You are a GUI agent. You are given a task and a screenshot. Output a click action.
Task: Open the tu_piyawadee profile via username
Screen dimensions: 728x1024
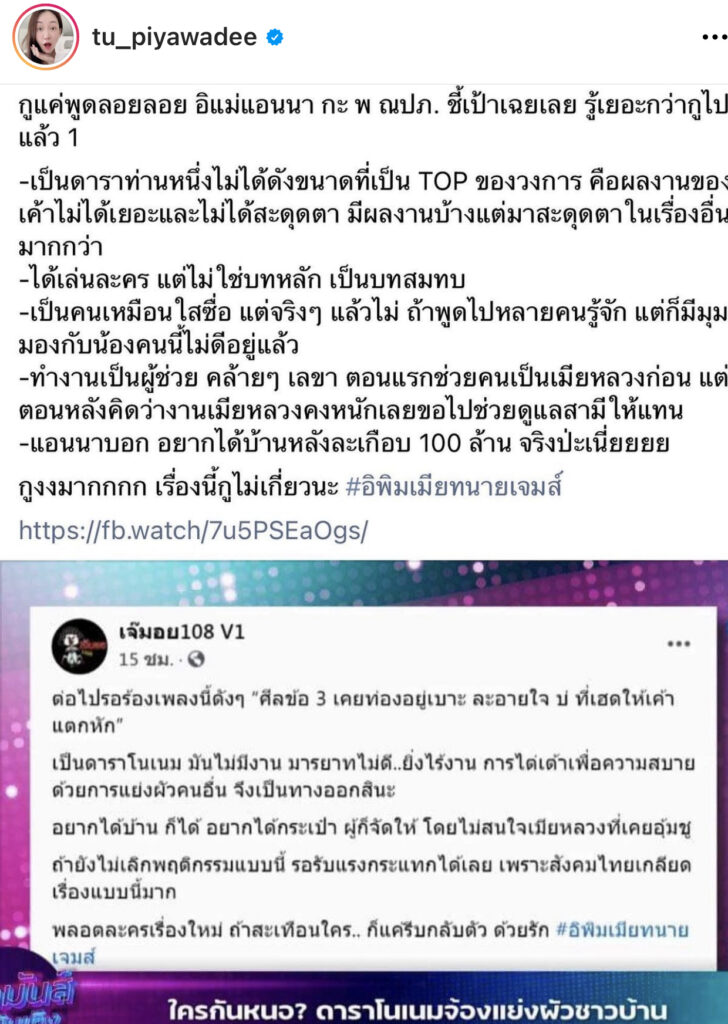click(173, 38)
